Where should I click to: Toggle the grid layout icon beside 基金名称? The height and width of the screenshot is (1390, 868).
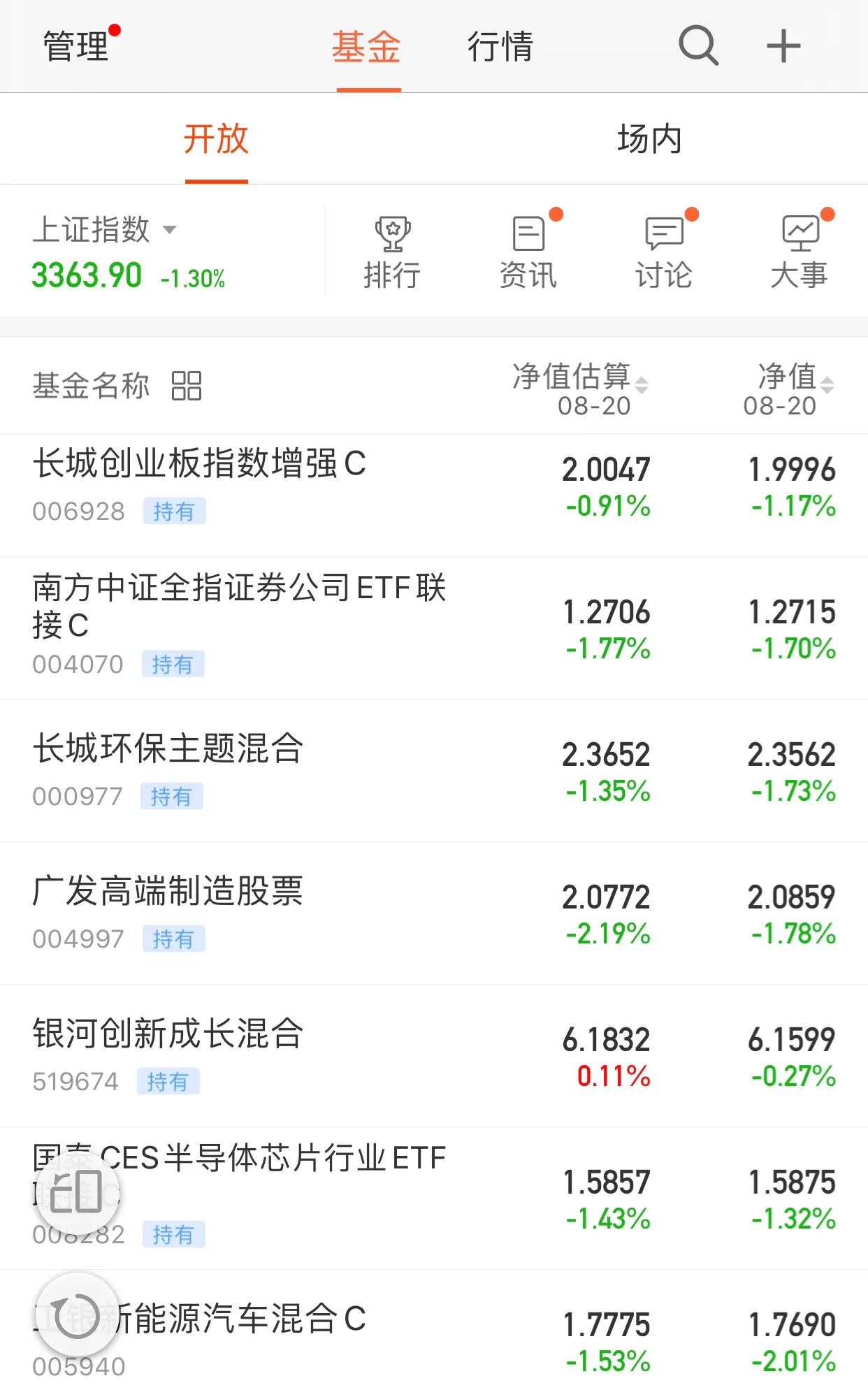tap(187, 386)
